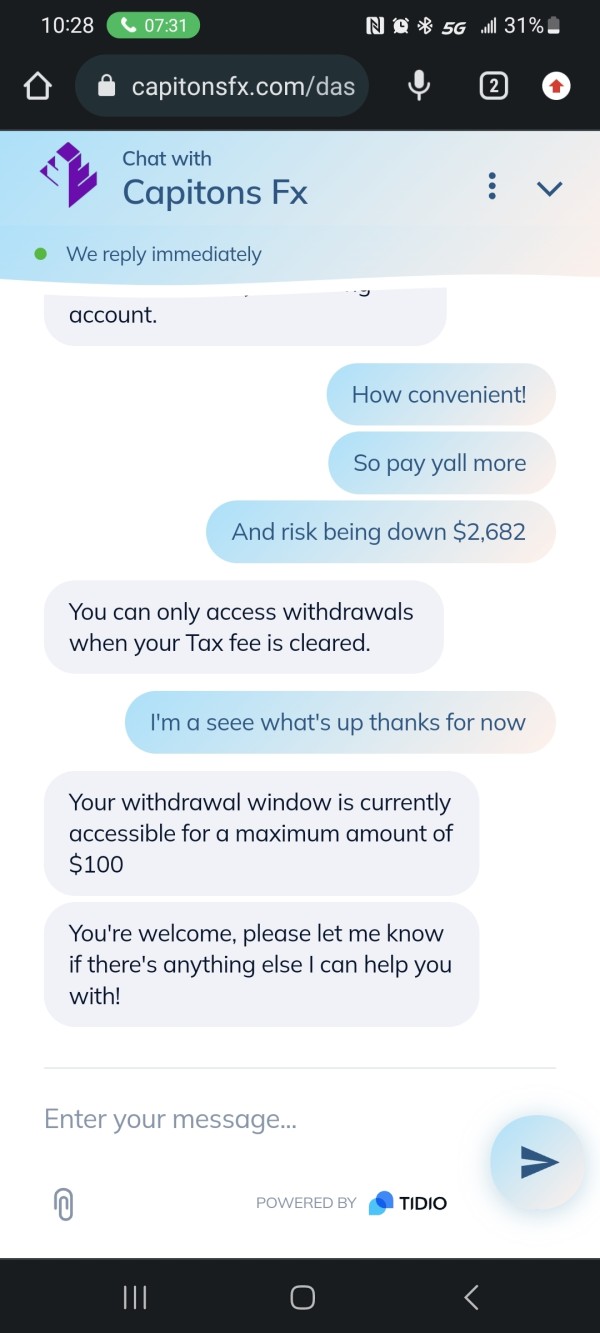Image resolution: width=600 pixels, height=1333 pixels.
Task: Tap the capitonsfx.com address bar
Action: coord(221,87)
